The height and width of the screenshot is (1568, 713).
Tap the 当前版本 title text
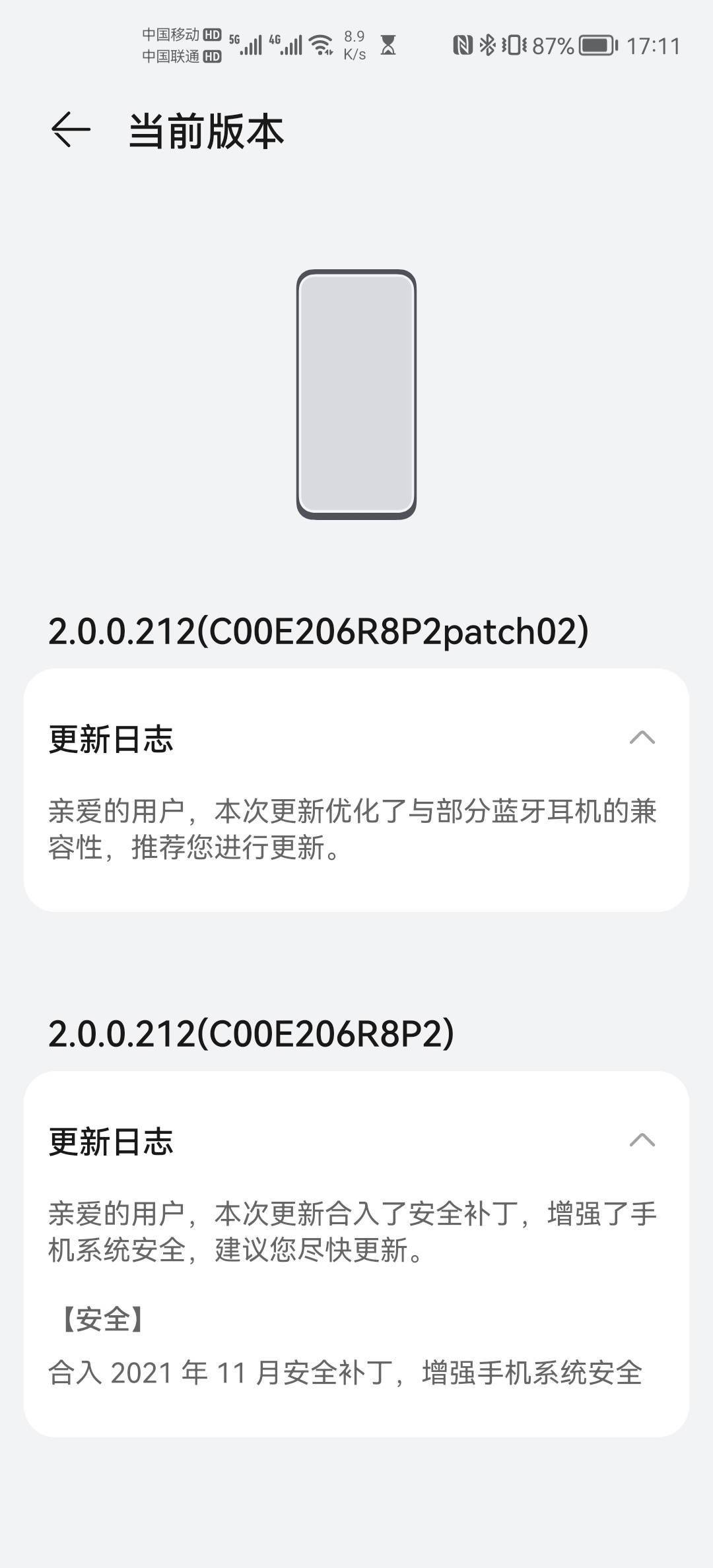205,131
